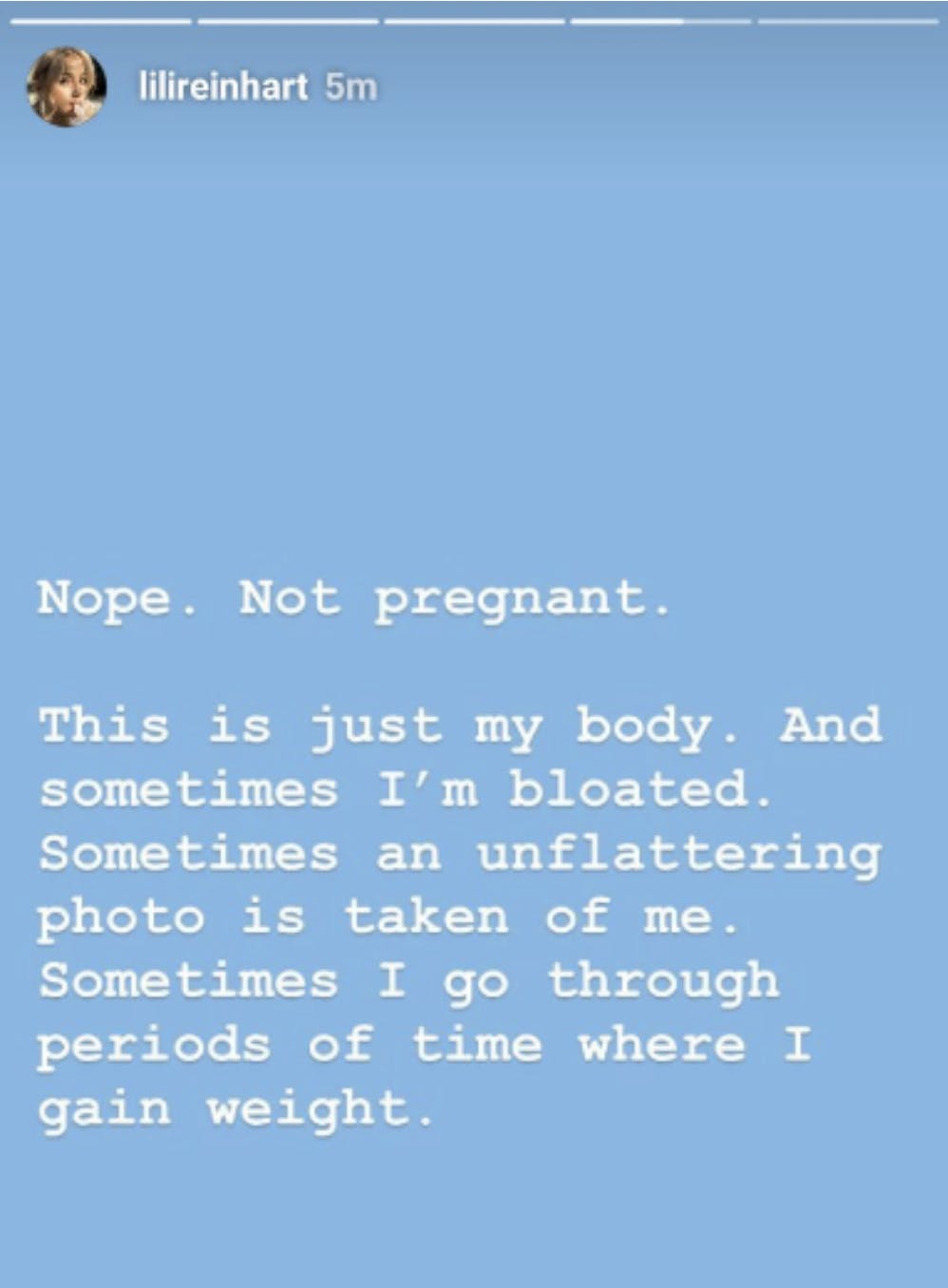Tap the lilireinhart username
Screen dimensions: 948x1288
[223, 87]
